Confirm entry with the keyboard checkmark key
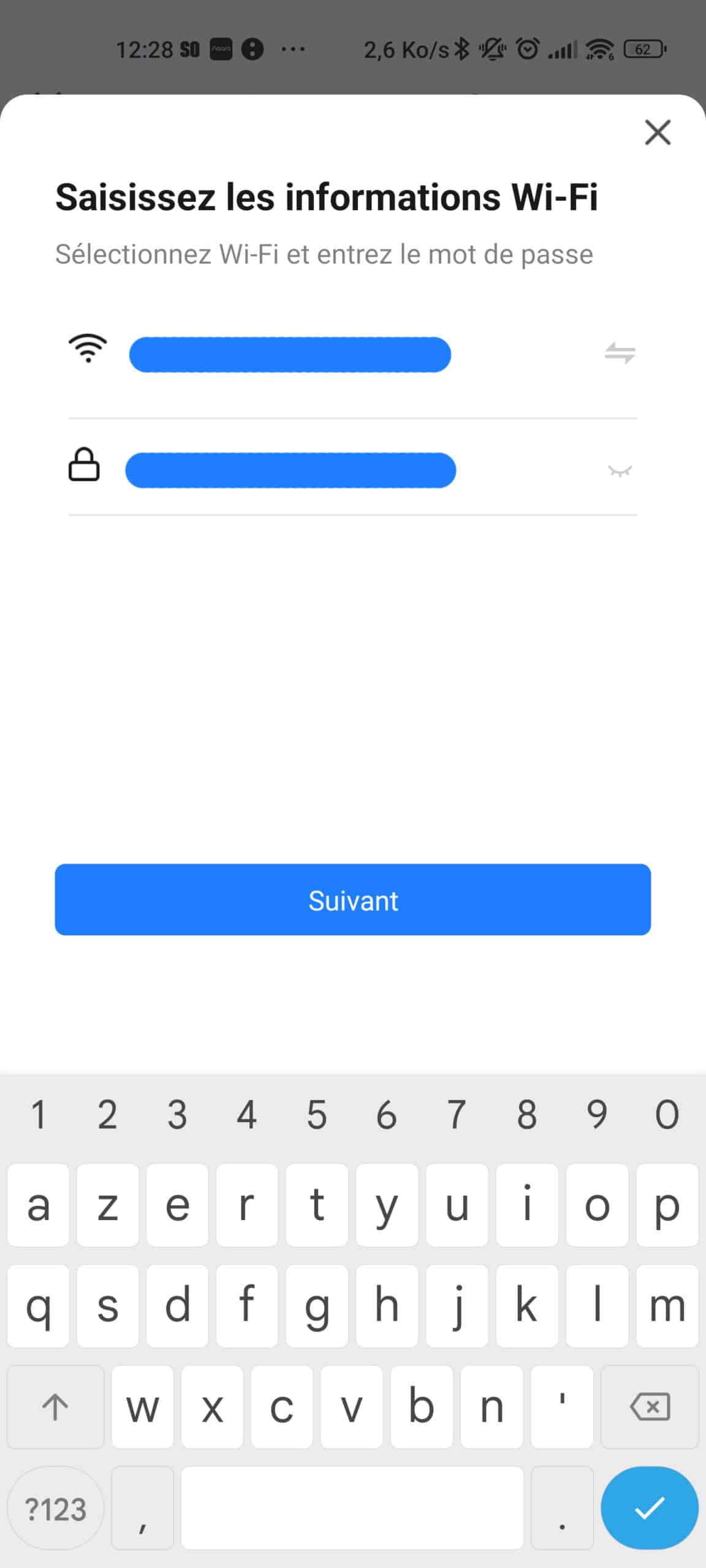Viewport: 706px width, 1568px height. pyautogui.click(x=649, y=1508)
